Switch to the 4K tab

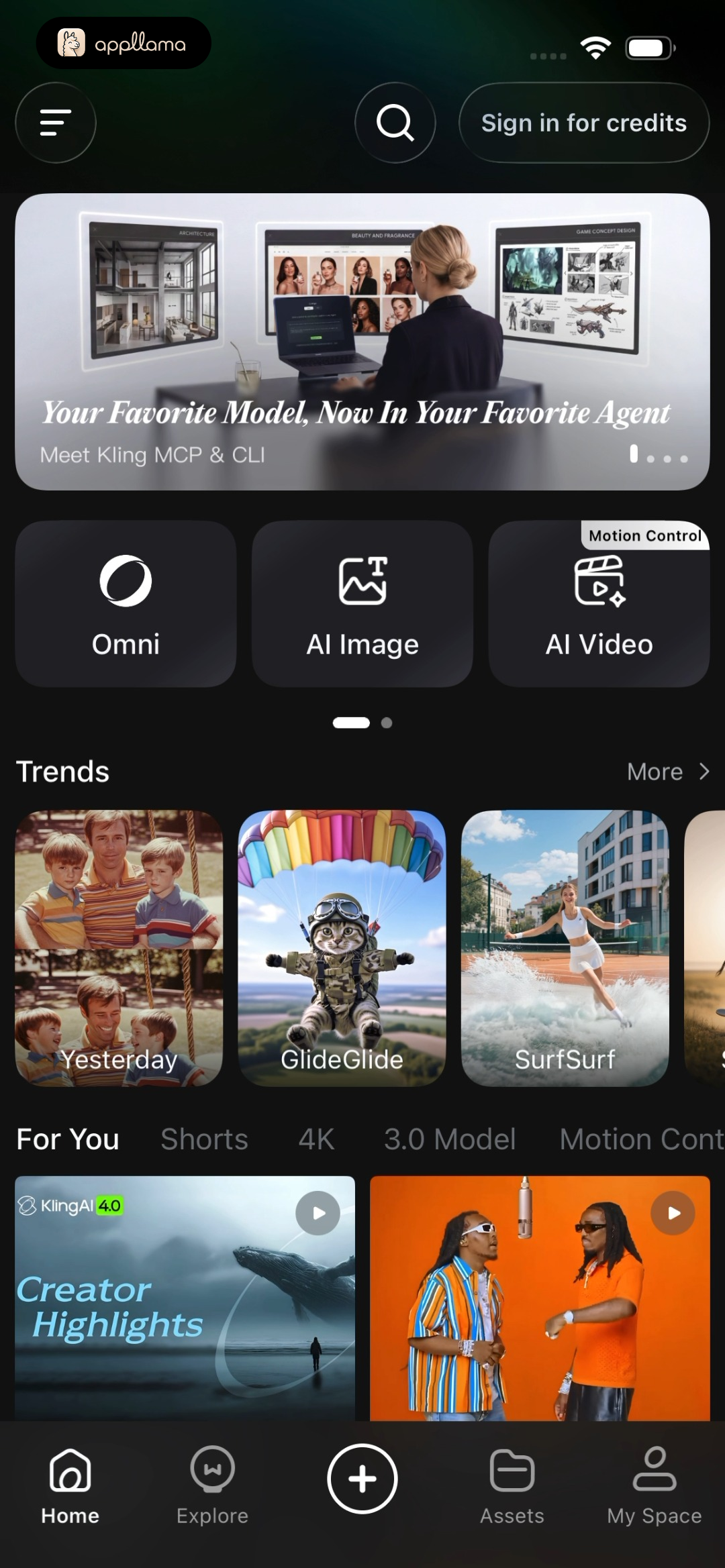pyautogui.click(x=316, y=1139)
